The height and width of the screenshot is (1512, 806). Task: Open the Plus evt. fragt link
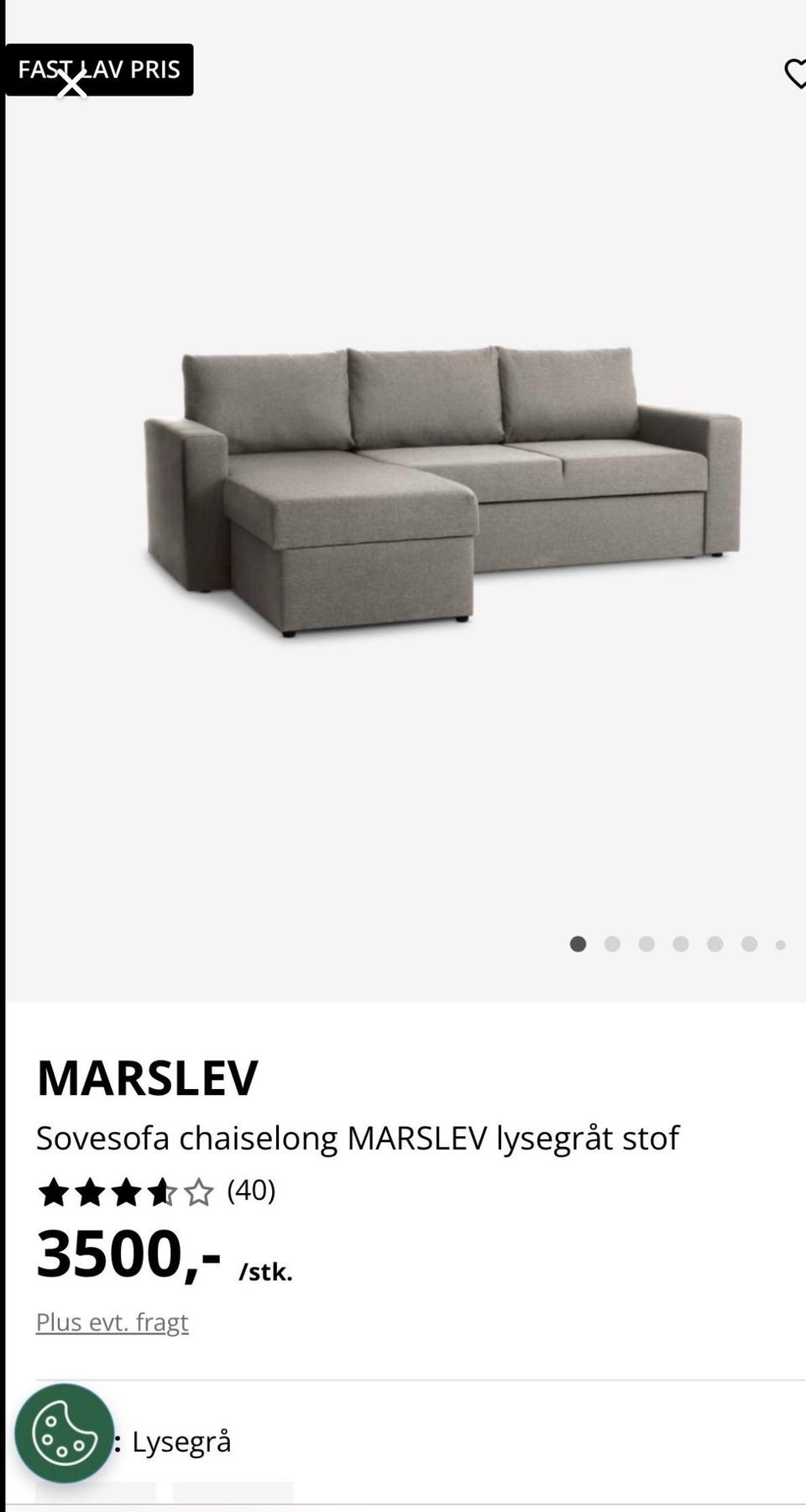coord(112,1322)
